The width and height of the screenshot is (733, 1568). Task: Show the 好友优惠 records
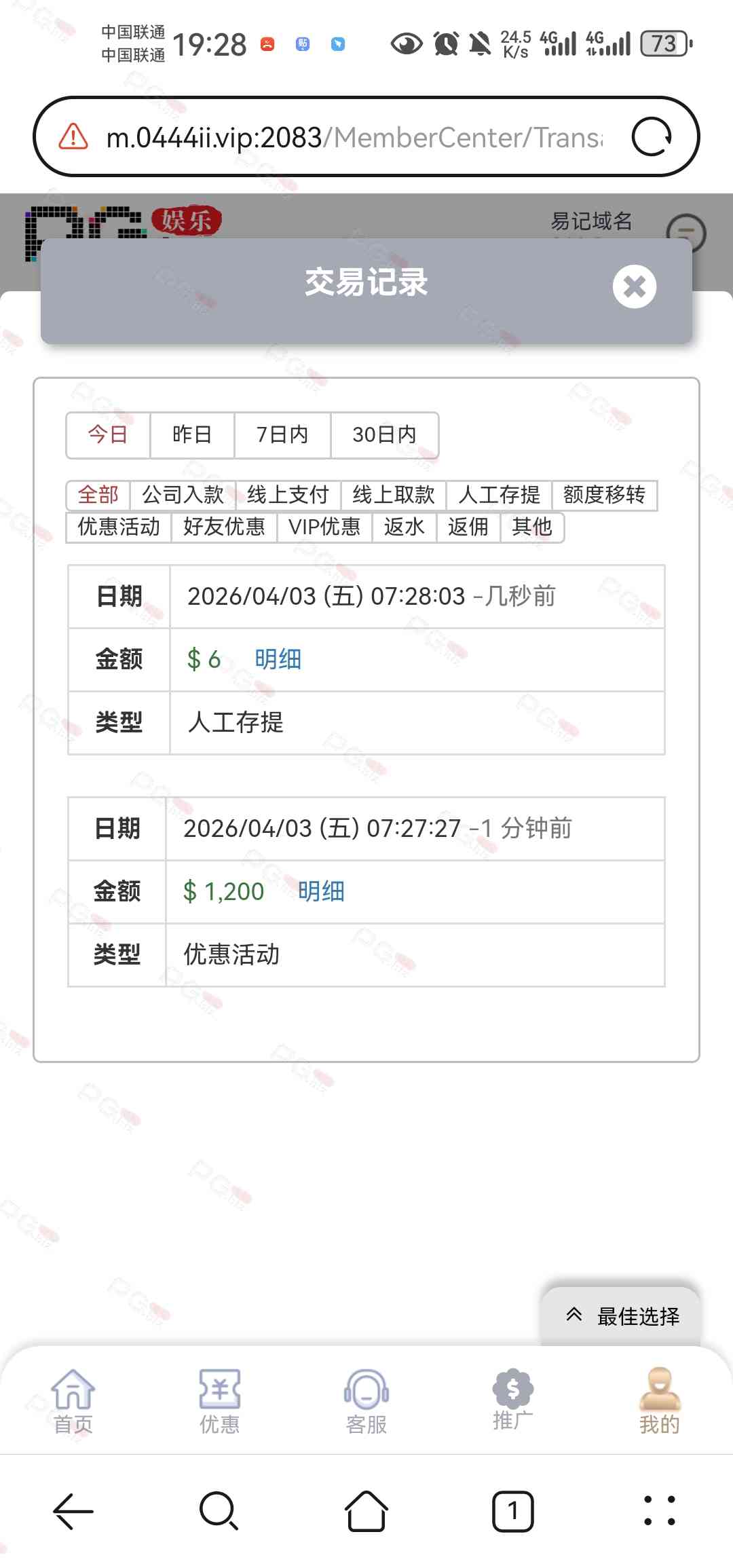click(x=224, y=527)
